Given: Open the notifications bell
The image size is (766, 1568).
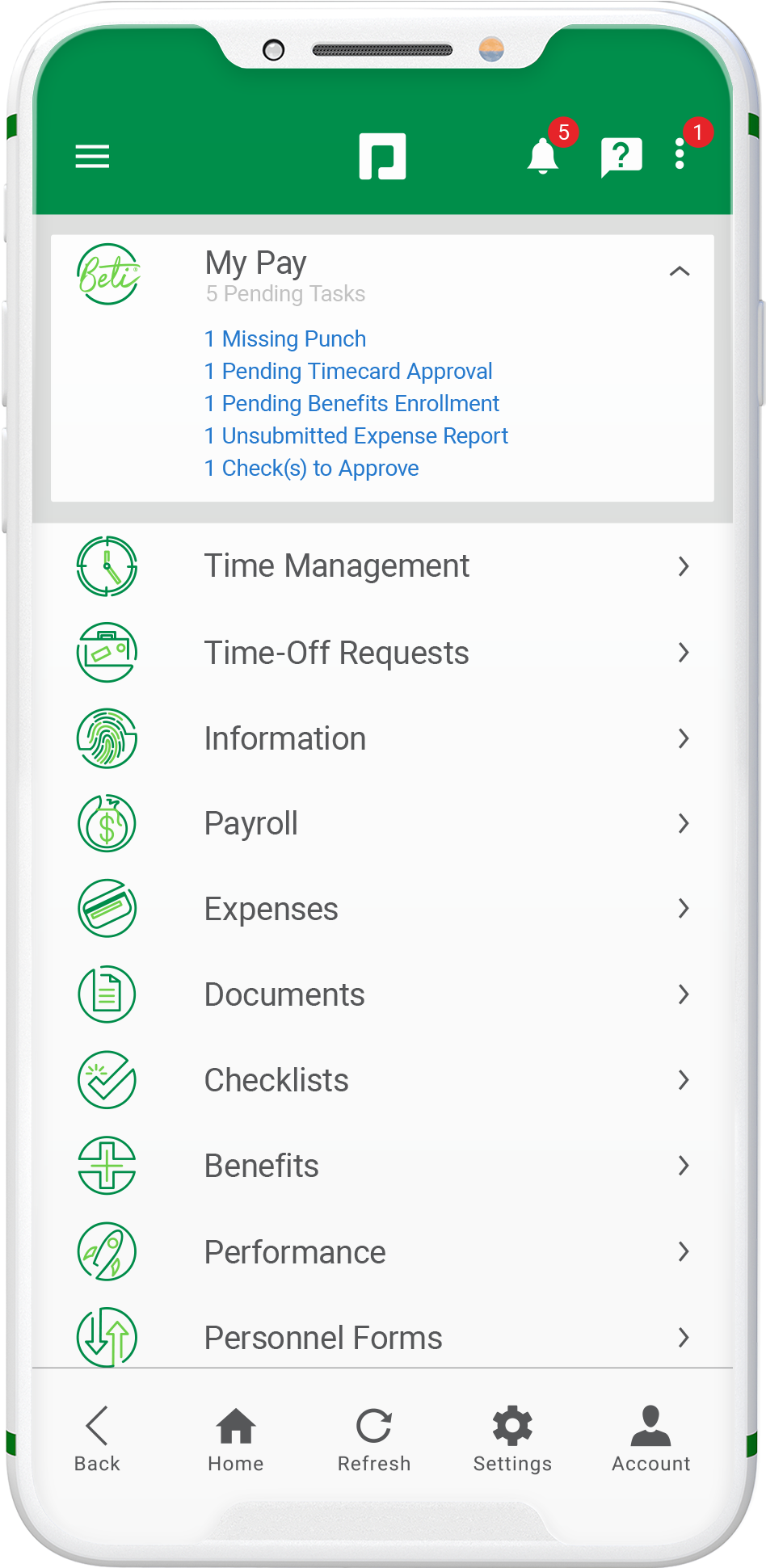Looking at the screenshot, I should [543, 155].
